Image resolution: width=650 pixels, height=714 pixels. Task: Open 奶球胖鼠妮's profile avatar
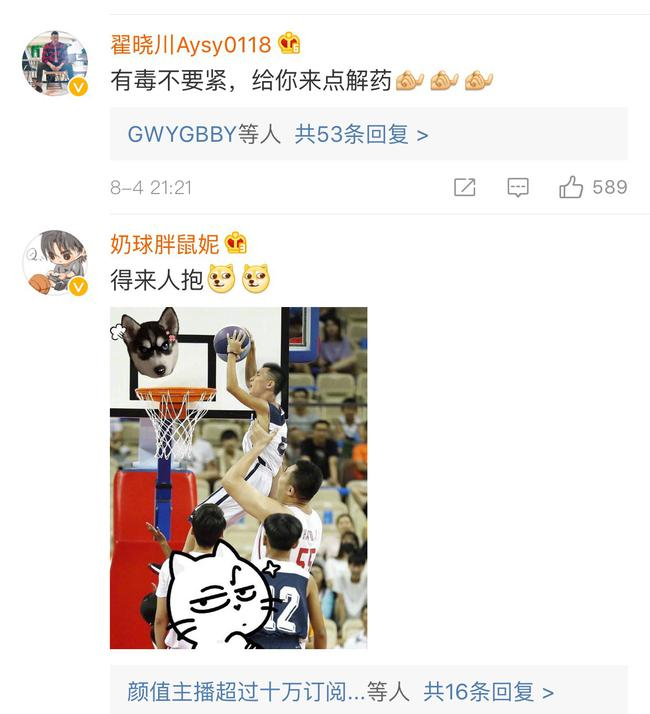tap(55, 263)
